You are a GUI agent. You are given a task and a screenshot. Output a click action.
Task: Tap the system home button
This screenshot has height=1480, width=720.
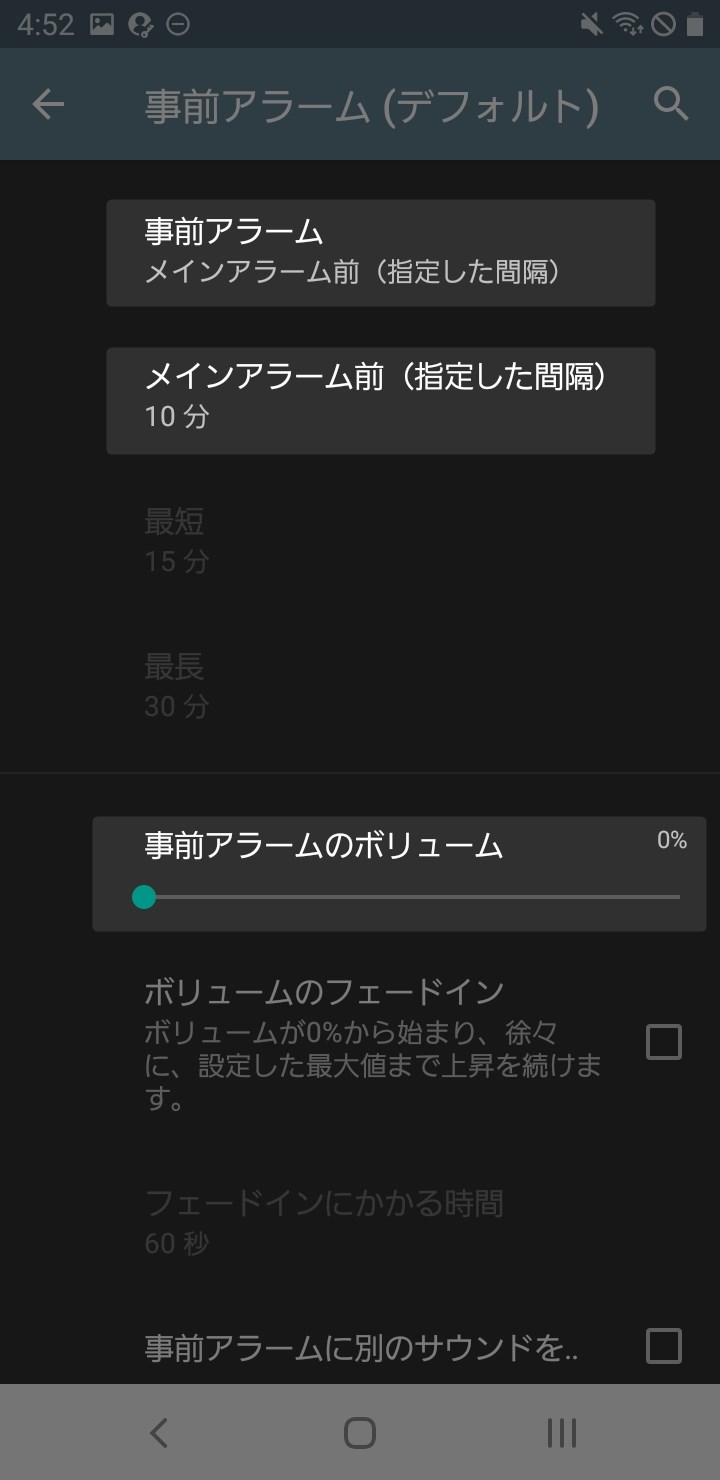point(359,1432)
